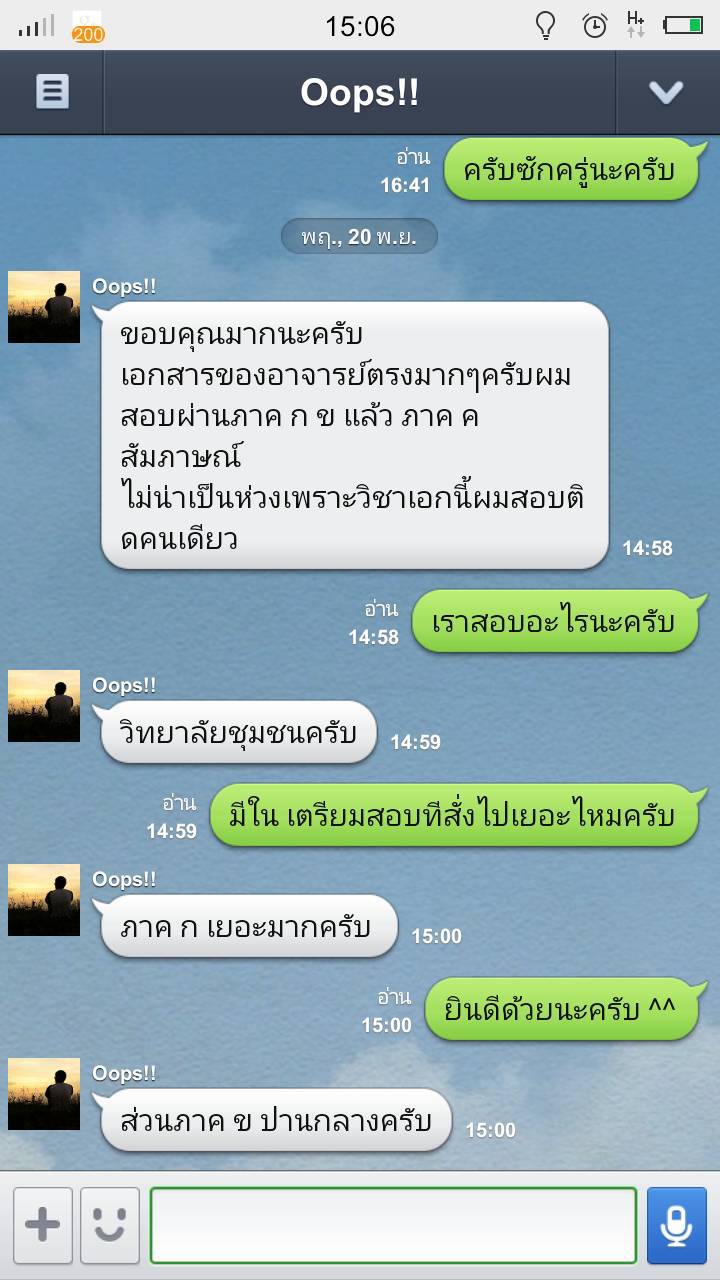Viewport: 720px width, 1280px height.
Task: Expand the chat options dropdown arrow
Action: click(666, 92)
